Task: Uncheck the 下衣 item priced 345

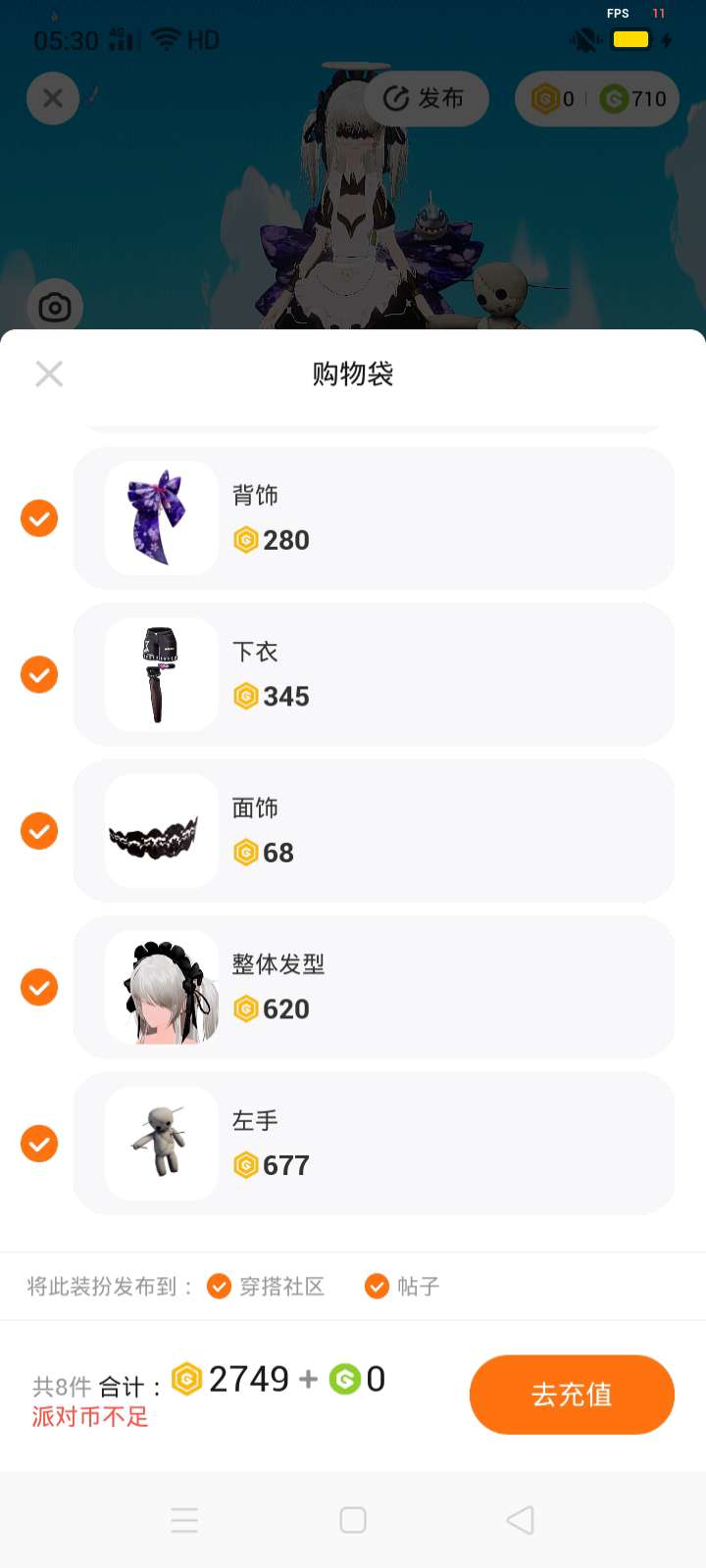Action: click(39, 674)
